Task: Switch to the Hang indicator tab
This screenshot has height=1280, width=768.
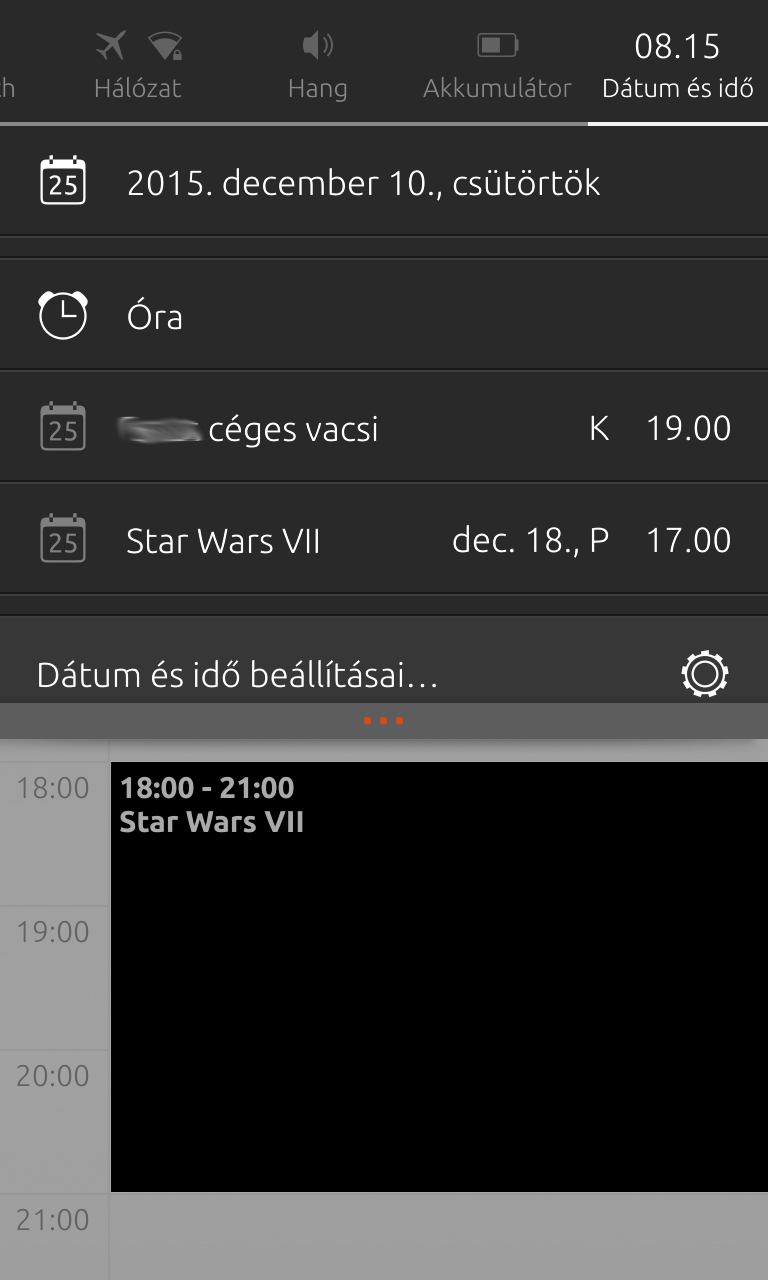Action: (x=317, y=66)
